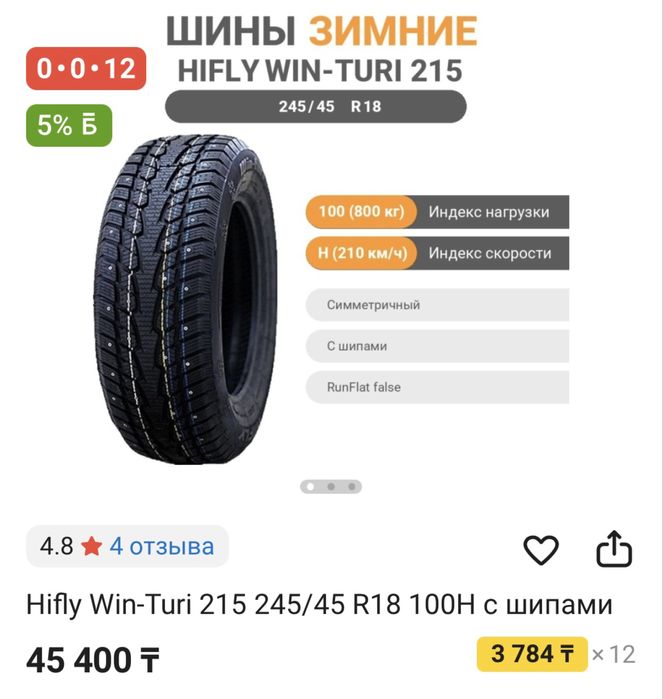Tap the image gallery page indicator dots
Screen dimensions: 663x699
331,487
